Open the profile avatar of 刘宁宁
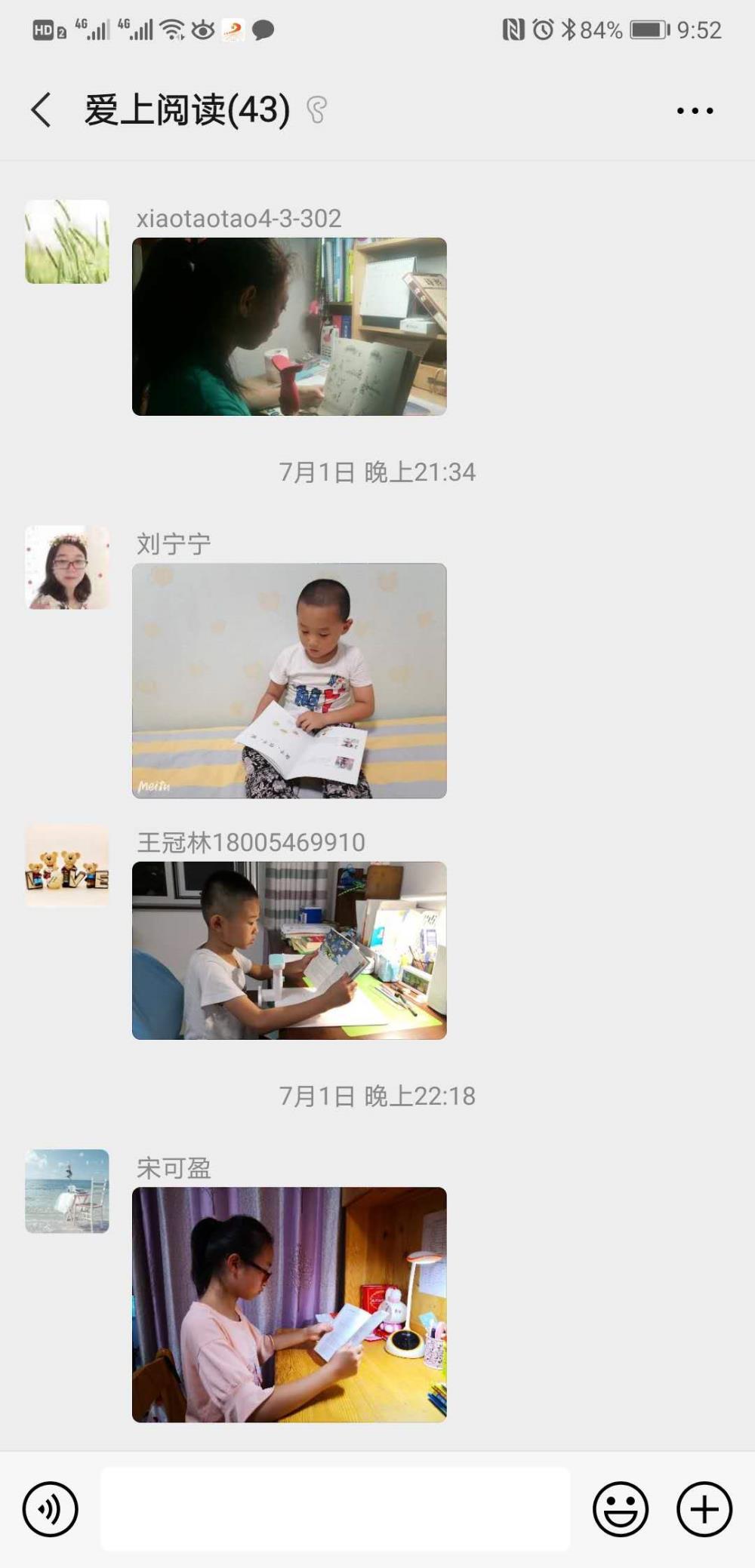This screenshot has height=1568, width=755. click(67, 567)
